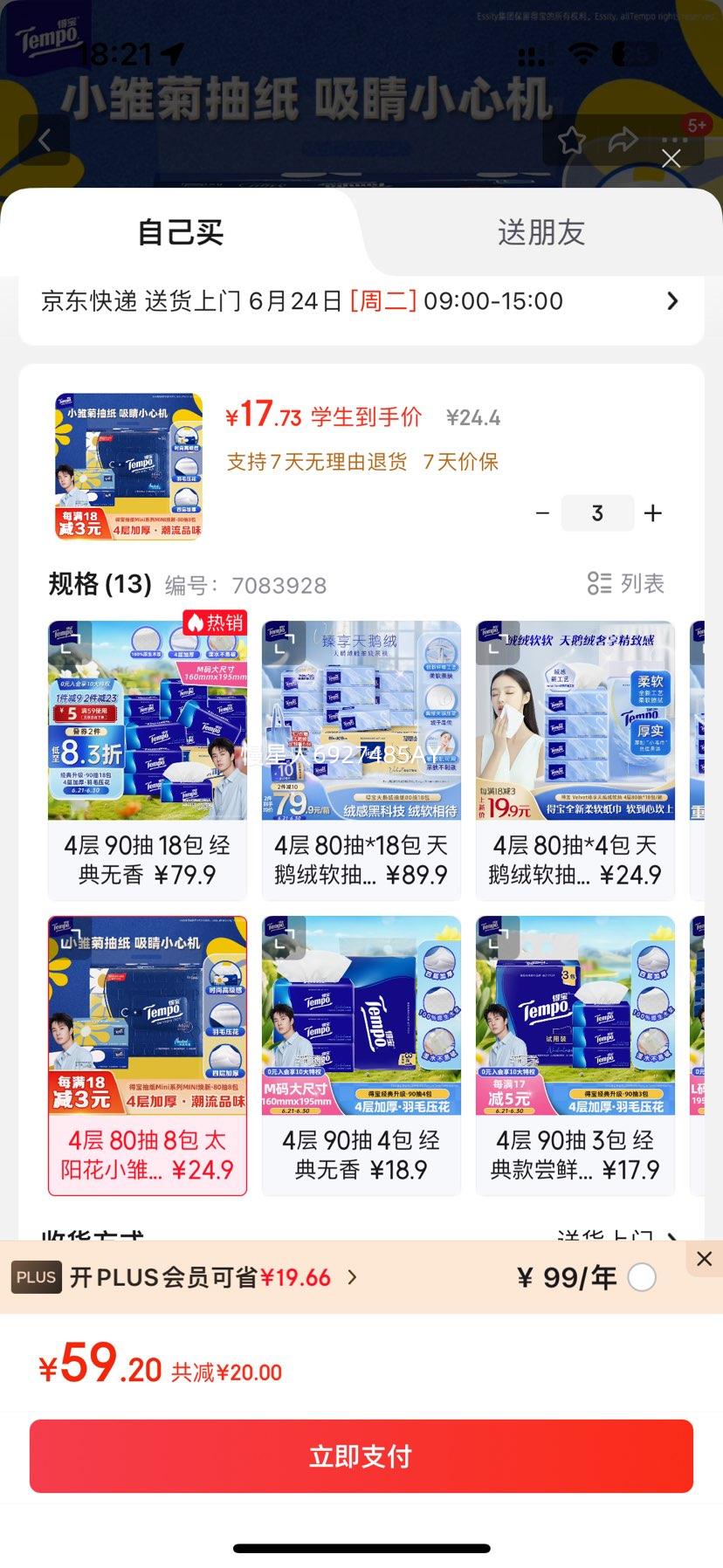723x1568 pixels.
Task: Switch to the 送朋友 tab
Action: tap(541, 232)
